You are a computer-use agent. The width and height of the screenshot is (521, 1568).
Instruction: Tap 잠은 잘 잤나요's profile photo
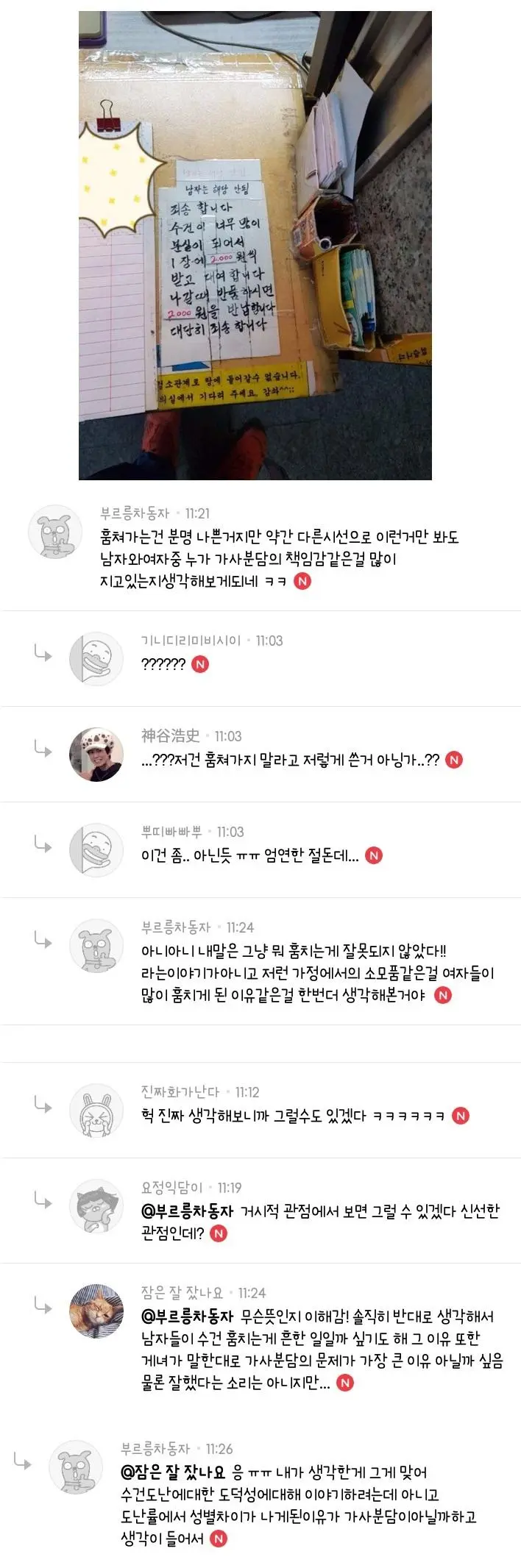[x=96, y=1311]
